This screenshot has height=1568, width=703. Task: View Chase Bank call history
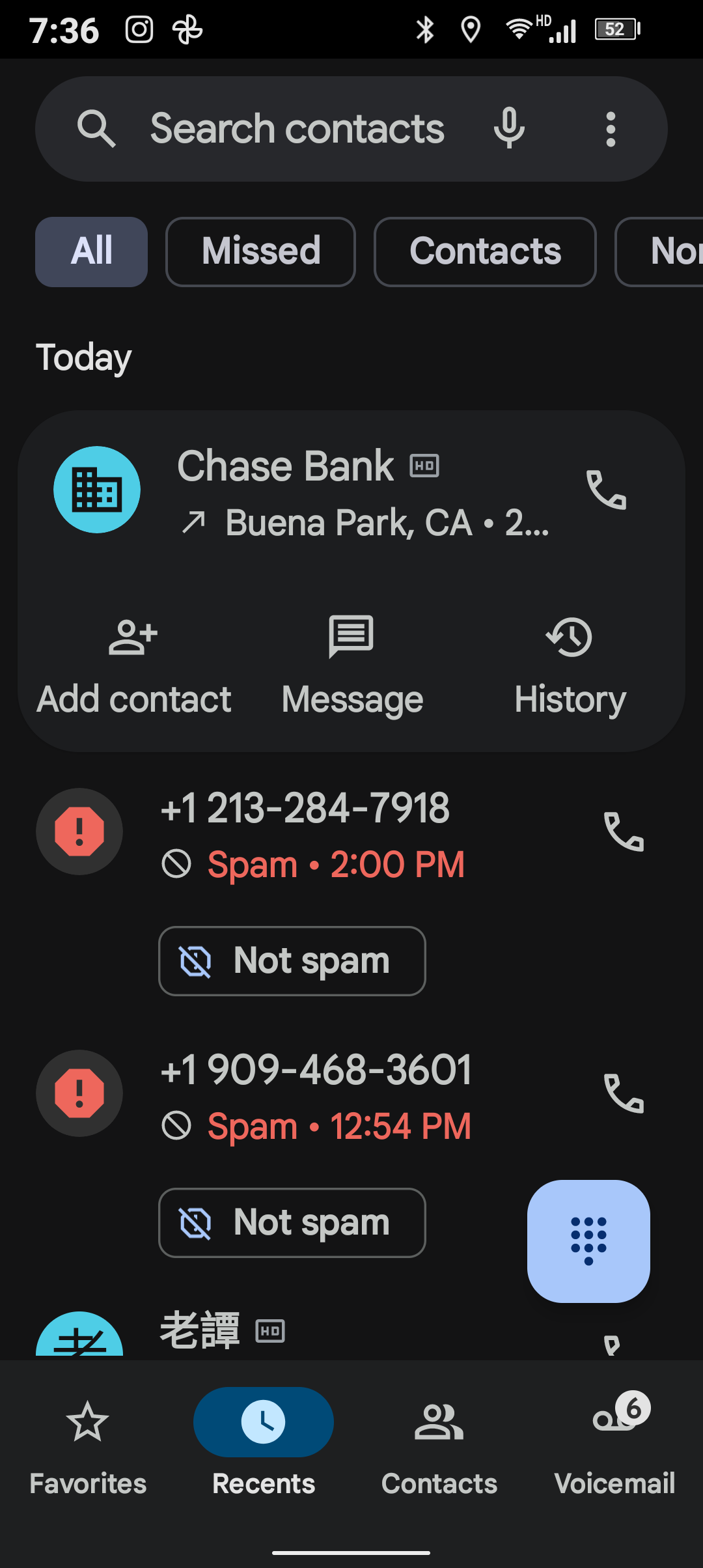coord(570,665)
